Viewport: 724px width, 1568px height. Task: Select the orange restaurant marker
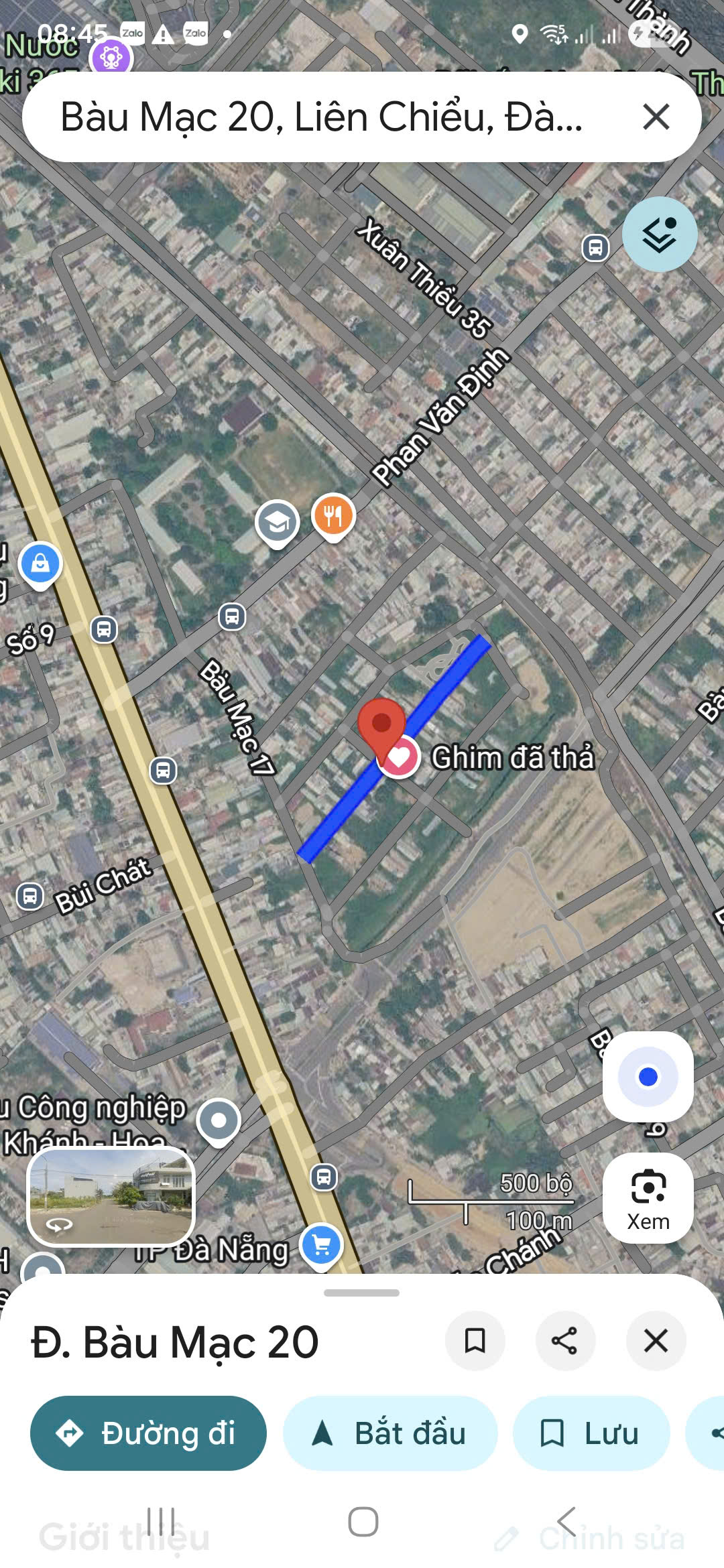333,517
